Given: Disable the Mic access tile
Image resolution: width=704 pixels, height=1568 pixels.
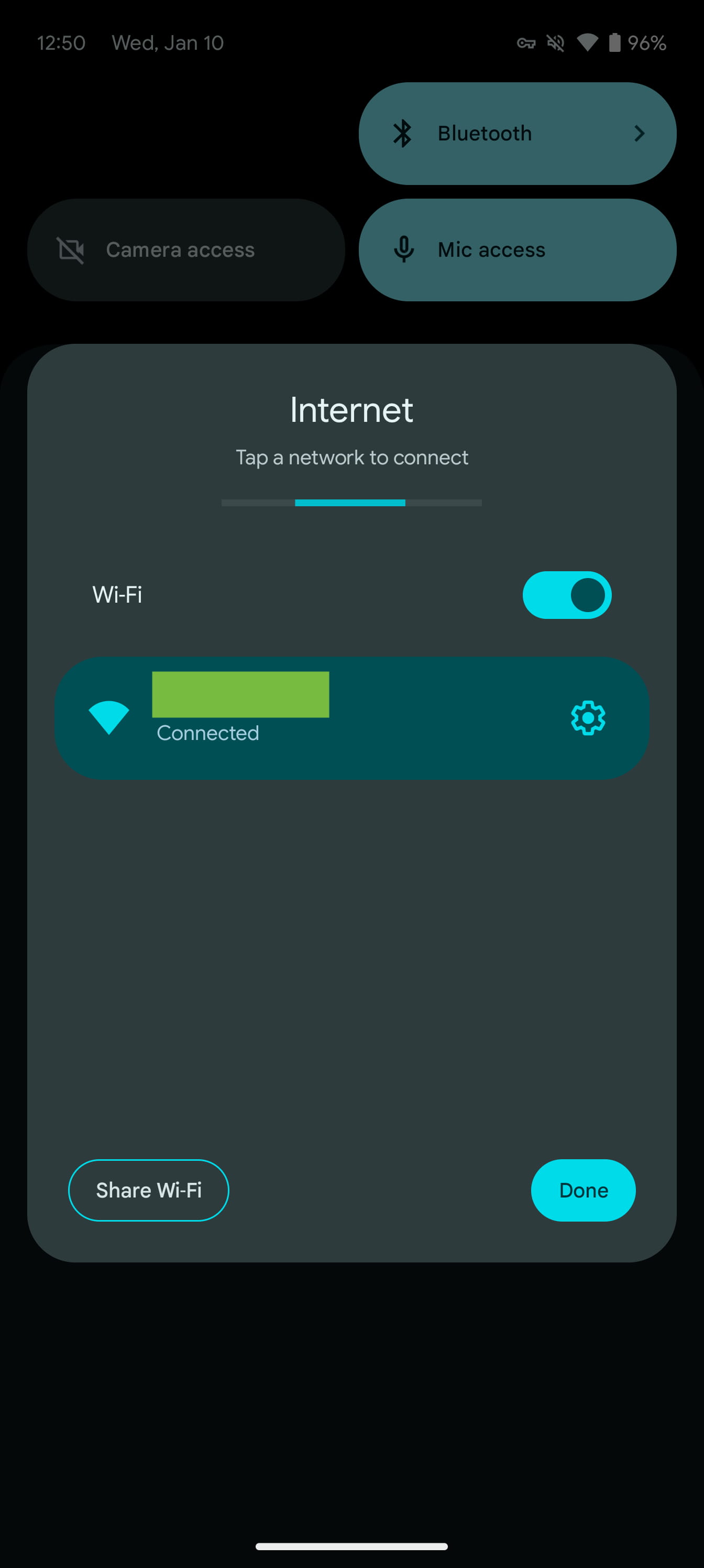Looking at the screenshot, I should coord(517,249).
